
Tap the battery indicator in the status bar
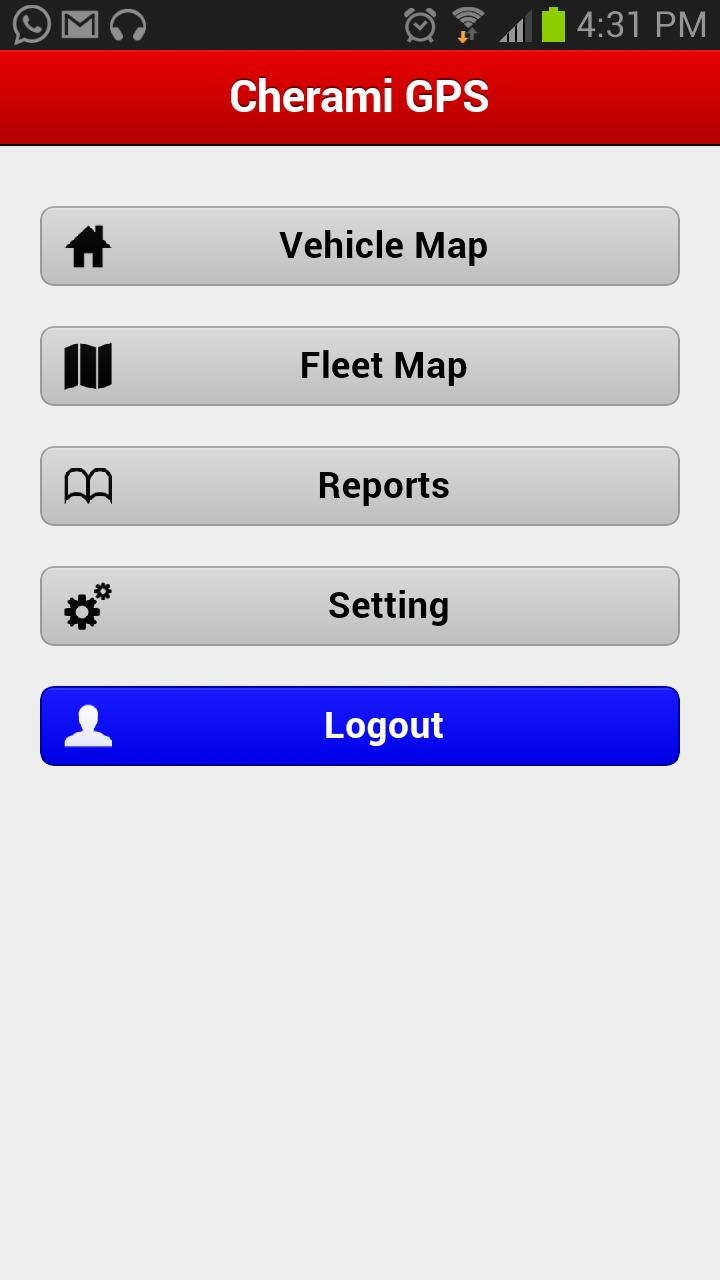pyautogui.click(x=550, y=23)
